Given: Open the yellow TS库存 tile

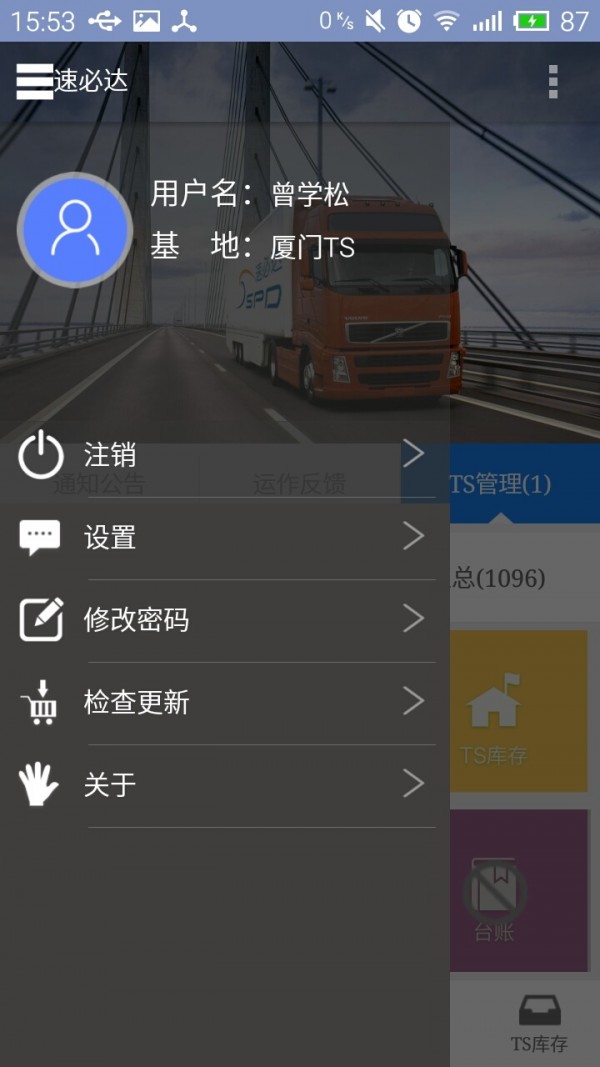Looking at the screenshot, I should click(x=518, y=711).
